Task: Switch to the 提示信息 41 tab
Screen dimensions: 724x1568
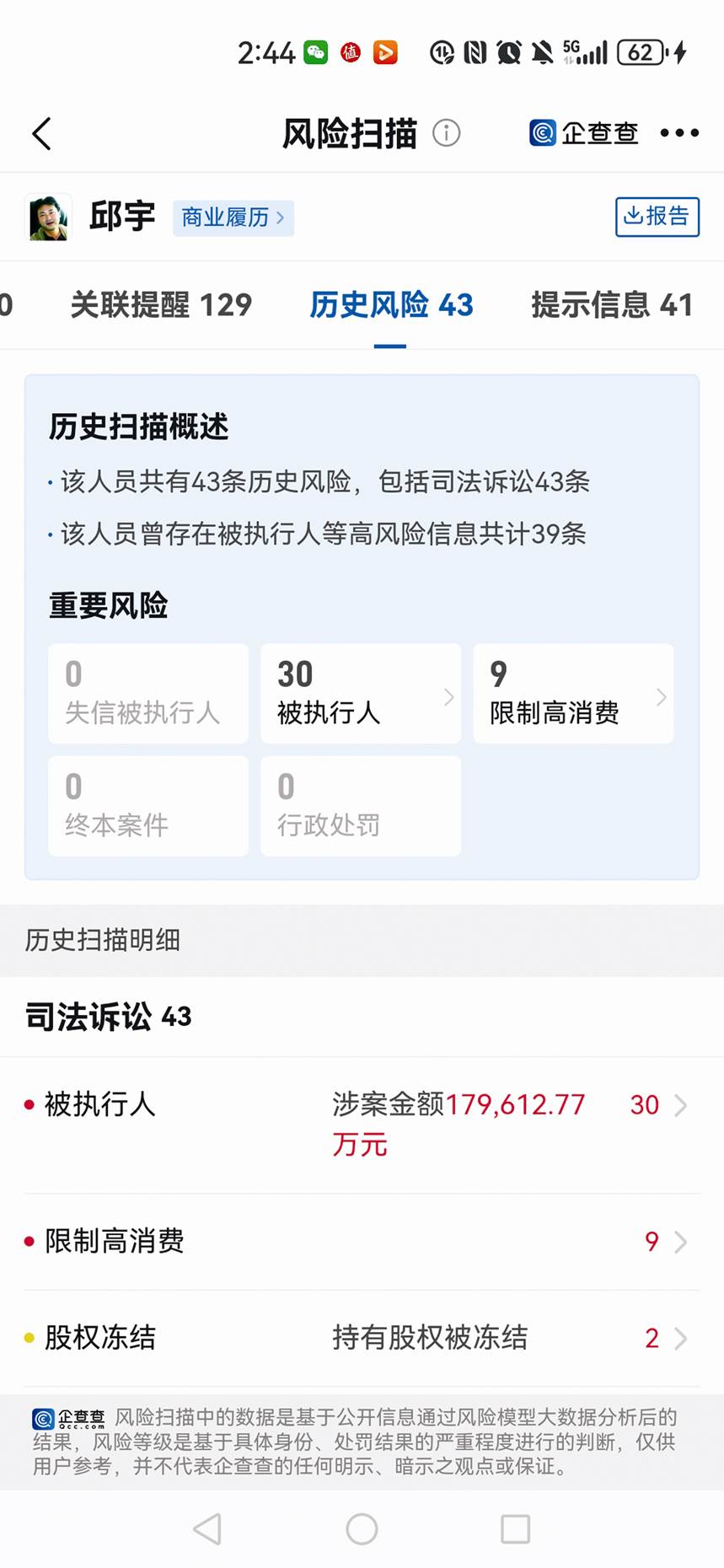Action: tap(612, 304)
